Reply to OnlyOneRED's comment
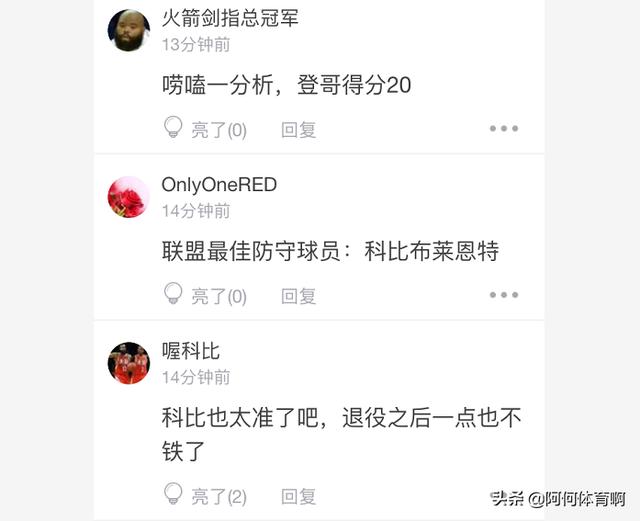 [298, 295]
